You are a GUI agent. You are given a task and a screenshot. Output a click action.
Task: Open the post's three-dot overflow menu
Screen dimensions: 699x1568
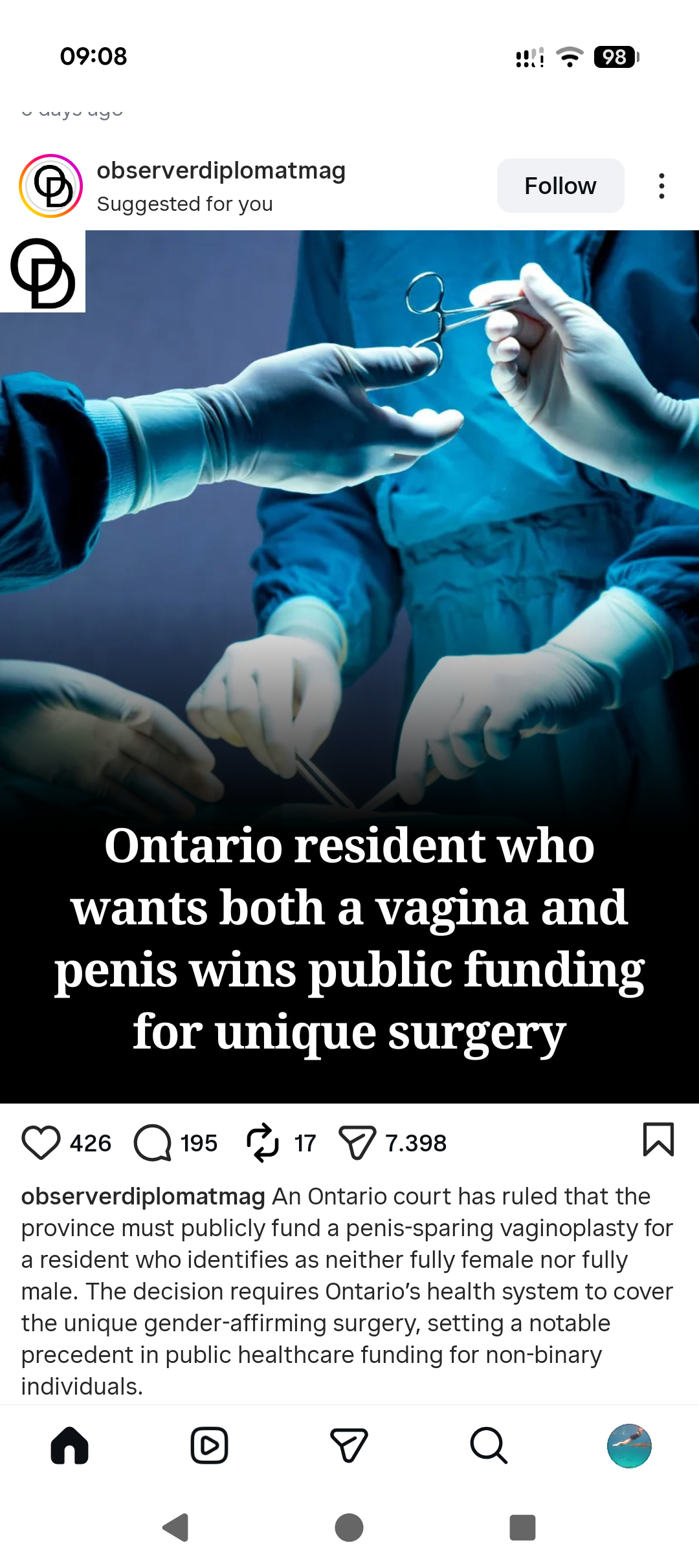pos(661,186)
